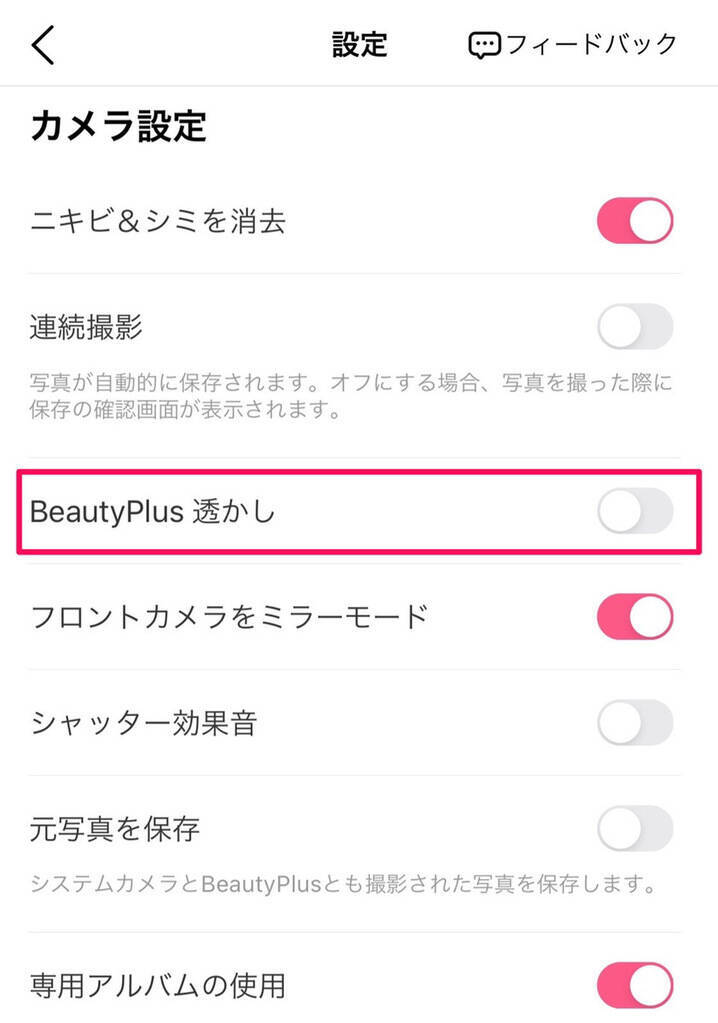Enable 連続撮影
The height and width of the screenshot is (1023, 718).
[635, 327]
